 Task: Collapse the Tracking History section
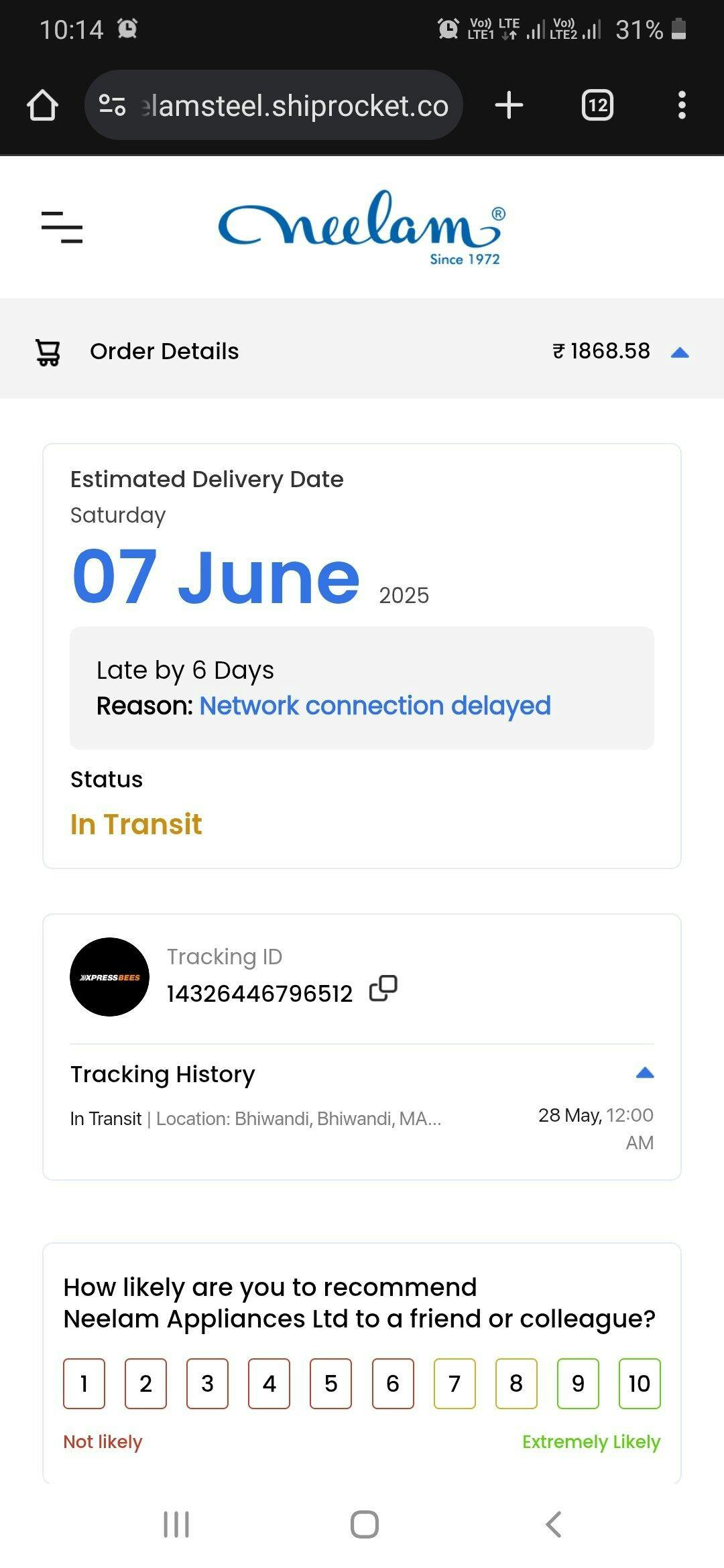click(x=644, y=1073)
